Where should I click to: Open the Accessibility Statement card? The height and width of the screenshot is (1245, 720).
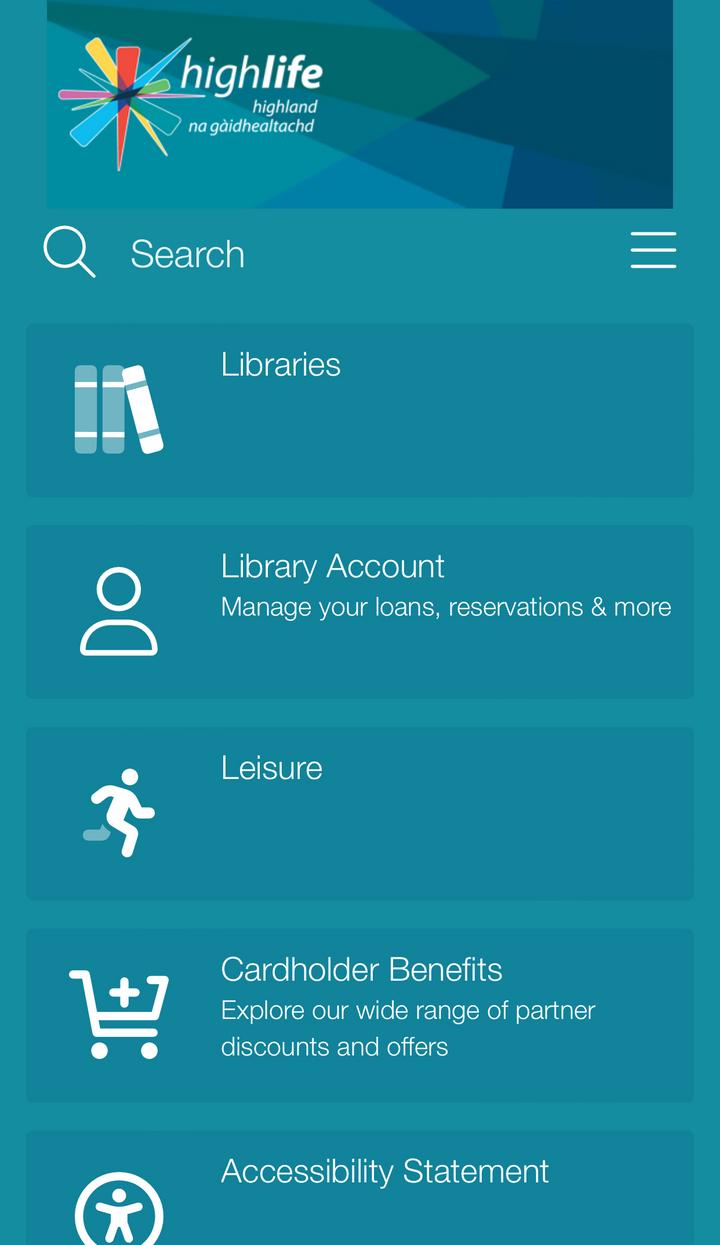[x=360, y=1188]
